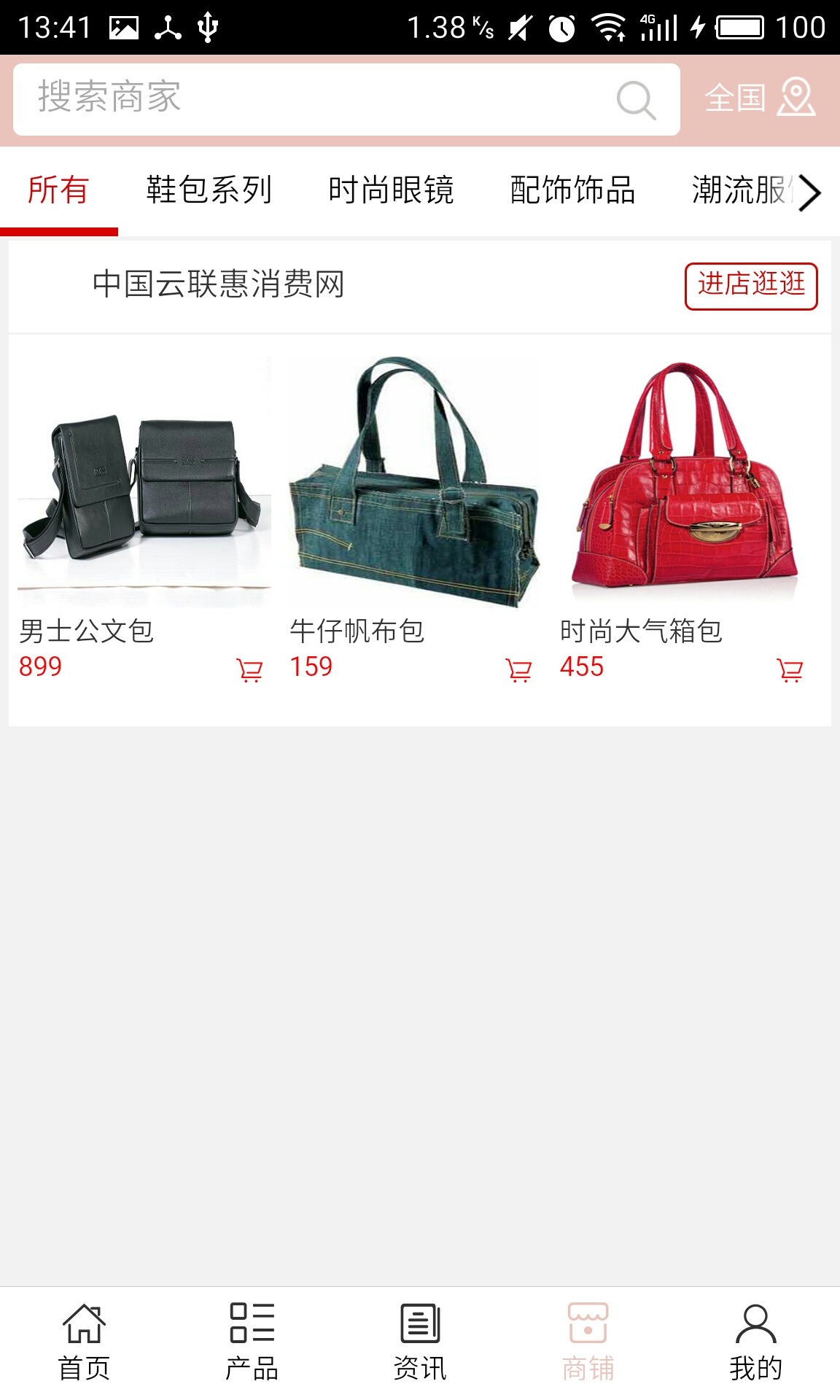The height and width of the screenshot is (1400, 840).
Task: Add 牛仔帆布包 to cart
Action: 518,669
